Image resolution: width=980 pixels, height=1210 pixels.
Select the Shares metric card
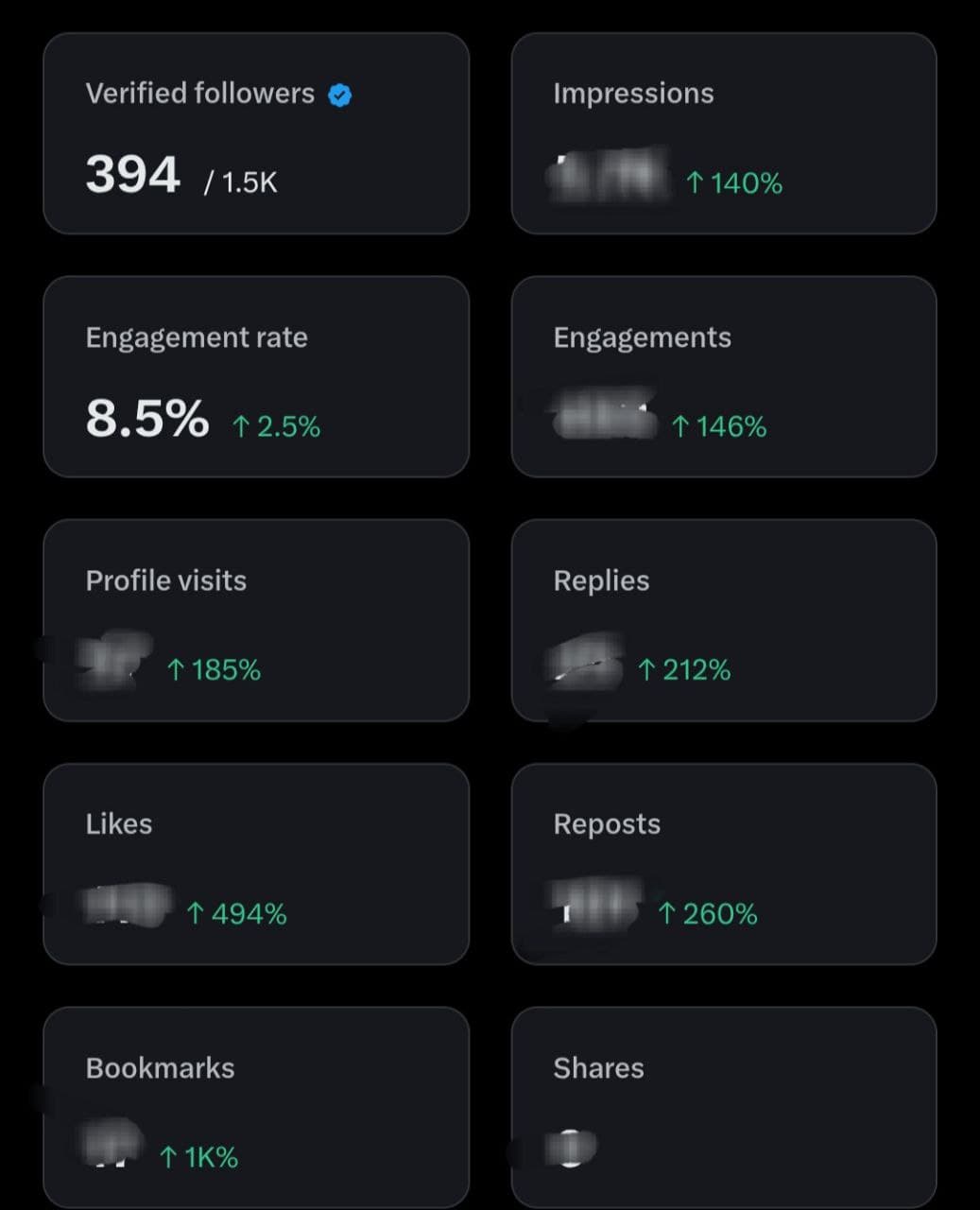point(723,1106)
